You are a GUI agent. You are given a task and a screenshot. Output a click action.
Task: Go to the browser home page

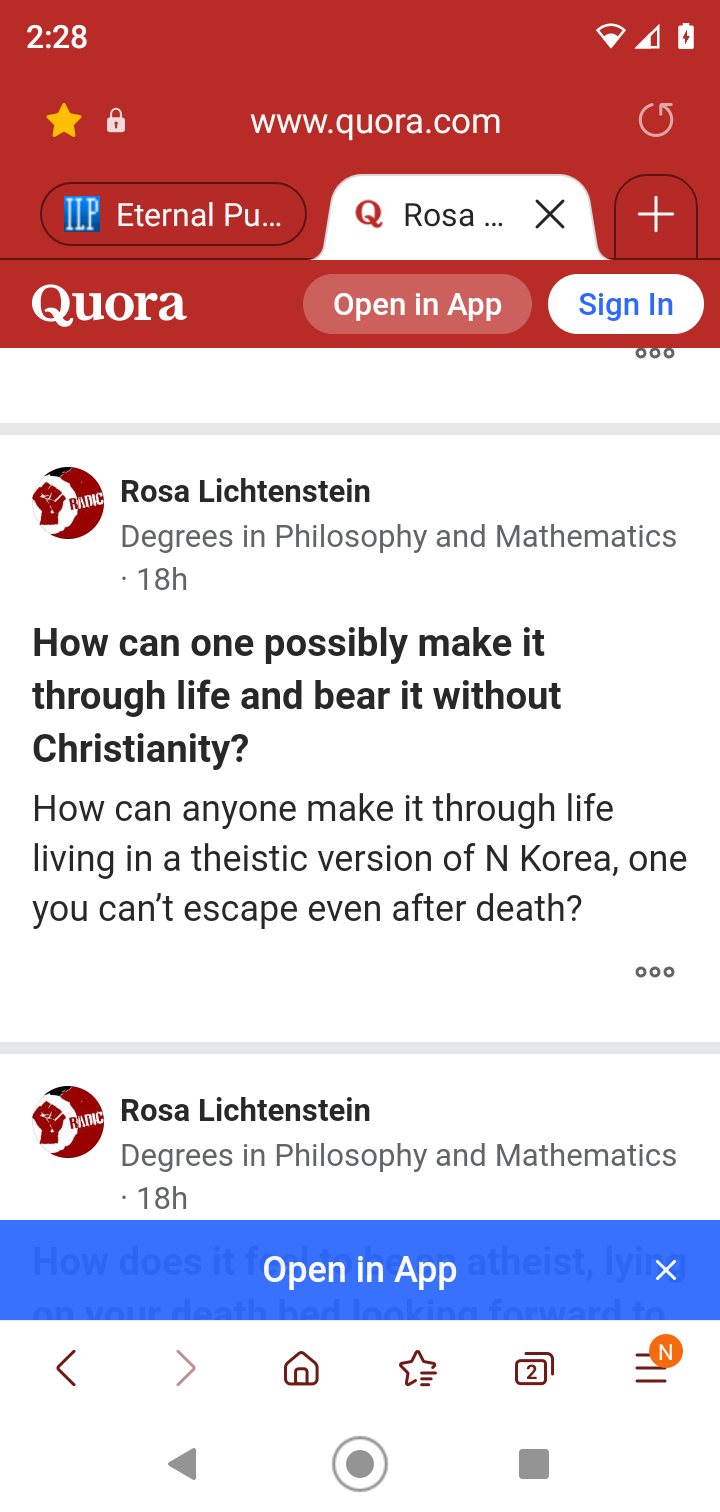[x=301, y=1368]
